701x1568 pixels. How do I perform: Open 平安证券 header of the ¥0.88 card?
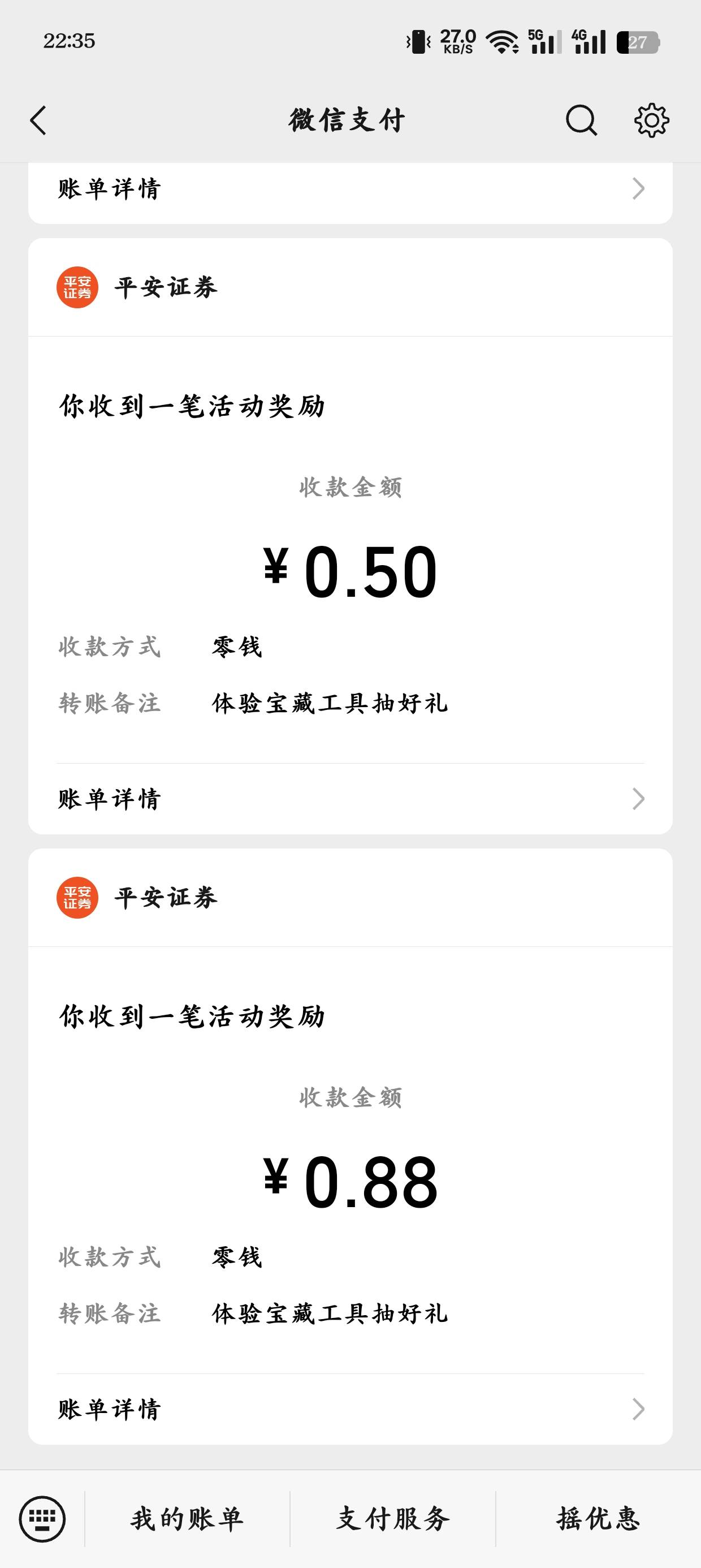click(x=350, y=898)
